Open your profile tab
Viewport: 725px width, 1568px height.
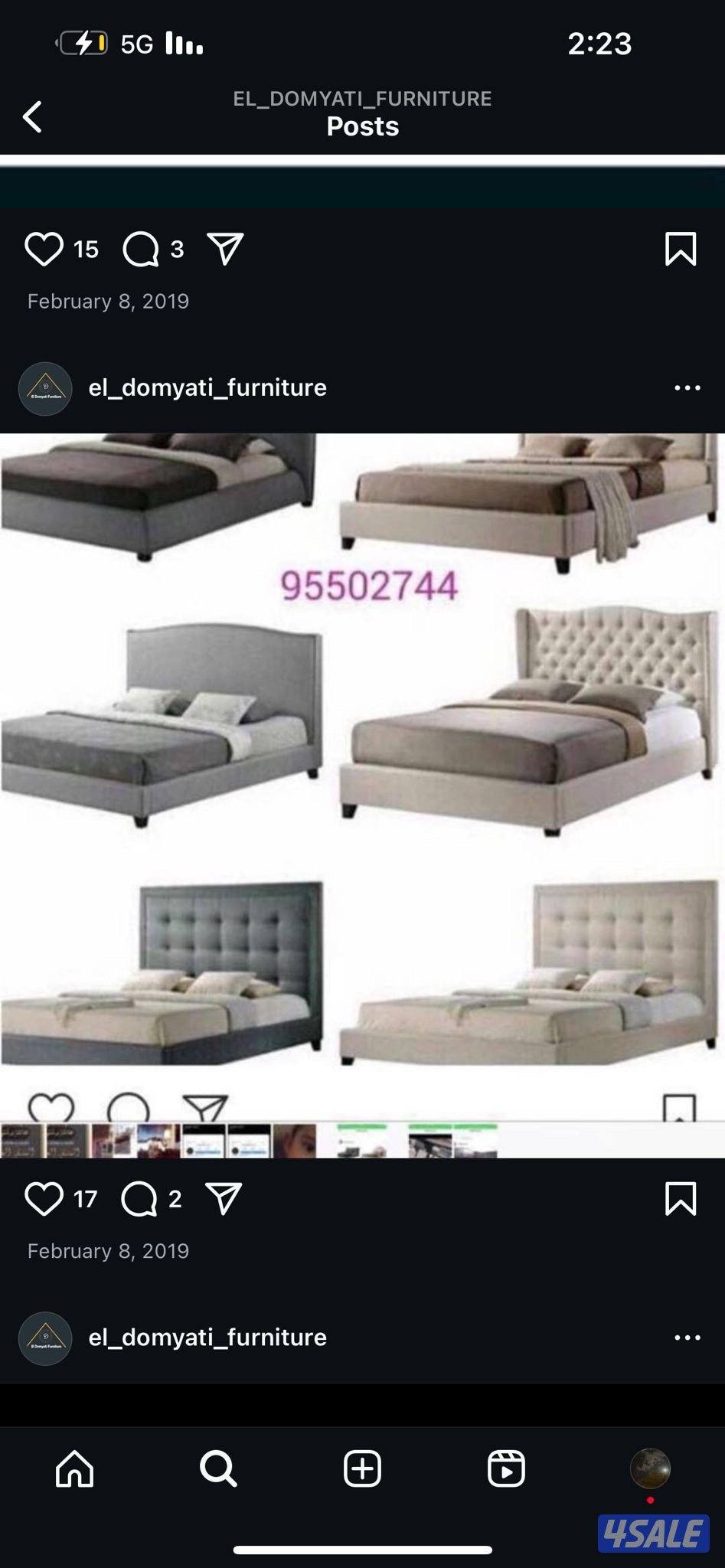click(x=650, y=1468)
